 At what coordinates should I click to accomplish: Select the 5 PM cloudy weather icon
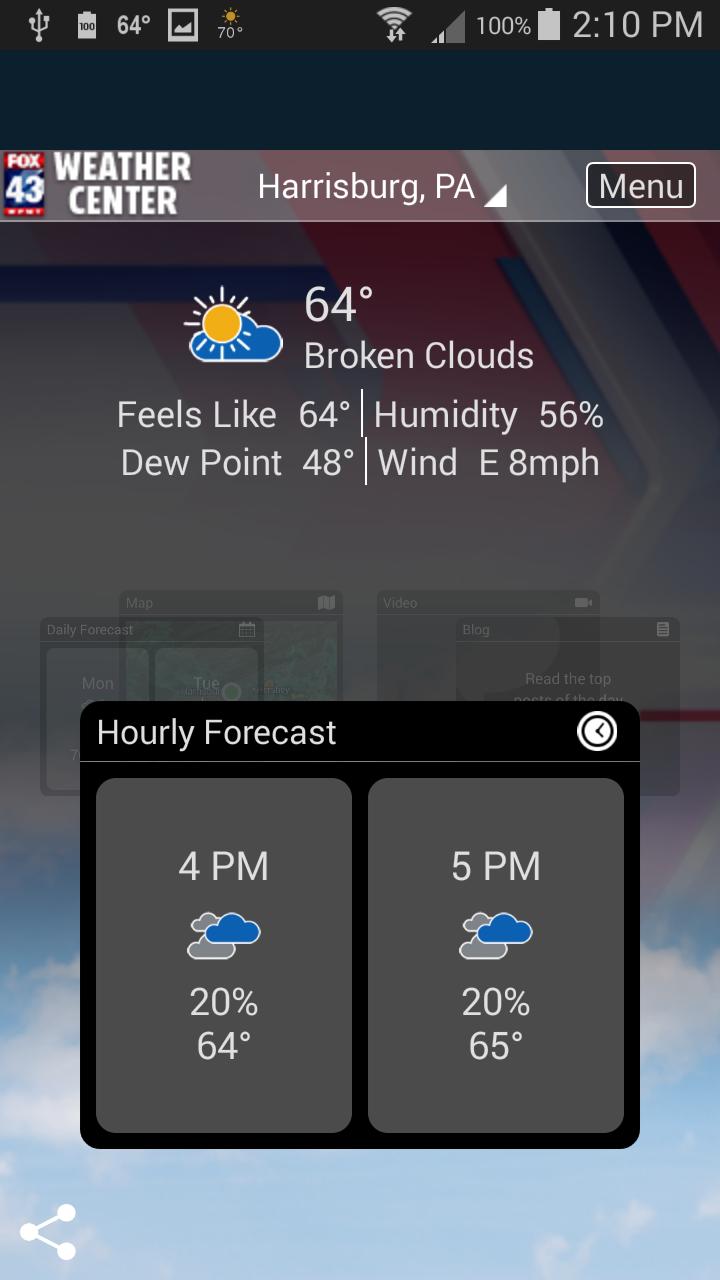point(495,933)
